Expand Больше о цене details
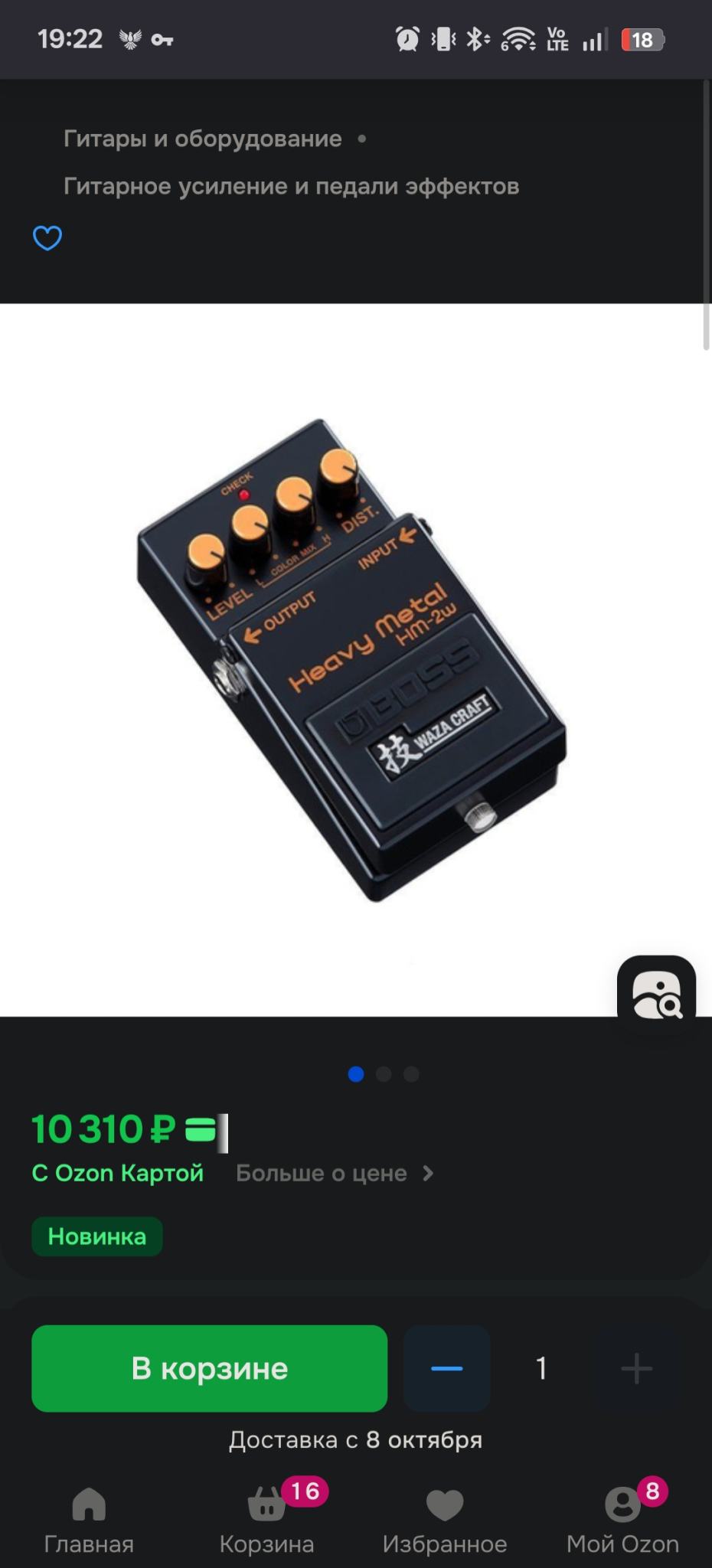Viewport: 712px width, 1568px height. point(335,1173)
